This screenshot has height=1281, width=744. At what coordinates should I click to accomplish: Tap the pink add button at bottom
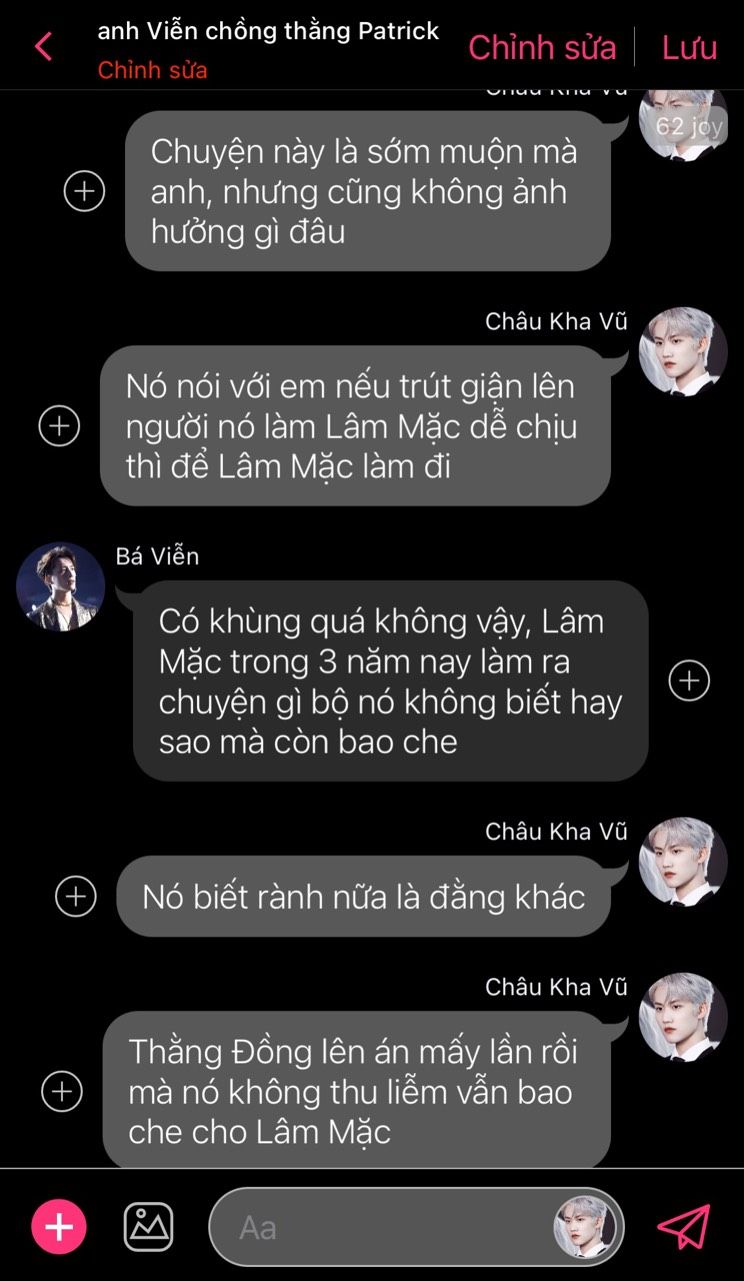click(59, 1226)
